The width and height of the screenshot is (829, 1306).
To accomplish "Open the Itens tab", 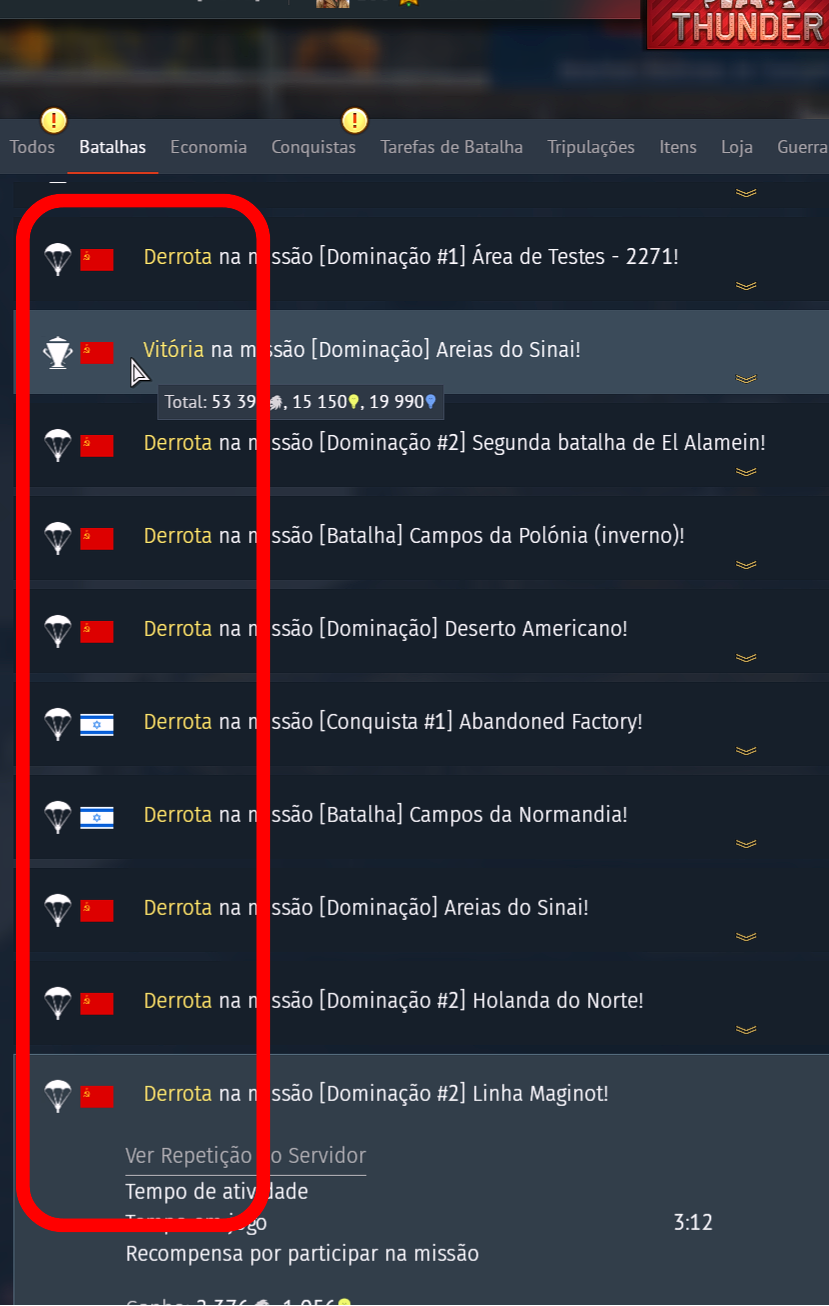I will tap(677, 147).
